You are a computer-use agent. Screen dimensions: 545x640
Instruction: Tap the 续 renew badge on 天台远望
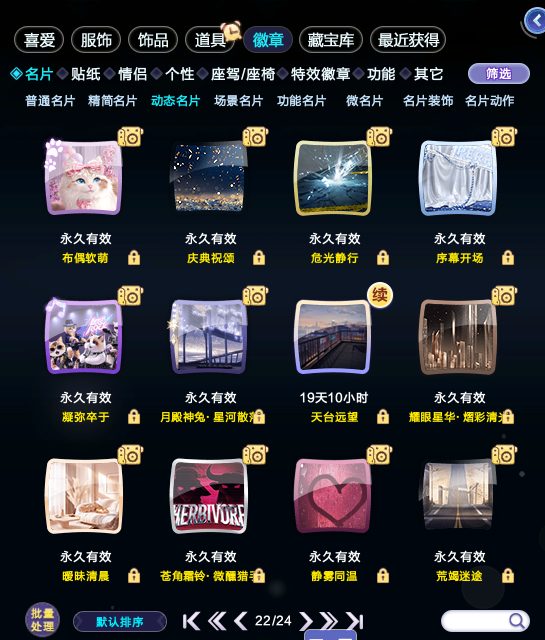pos(380,295)
